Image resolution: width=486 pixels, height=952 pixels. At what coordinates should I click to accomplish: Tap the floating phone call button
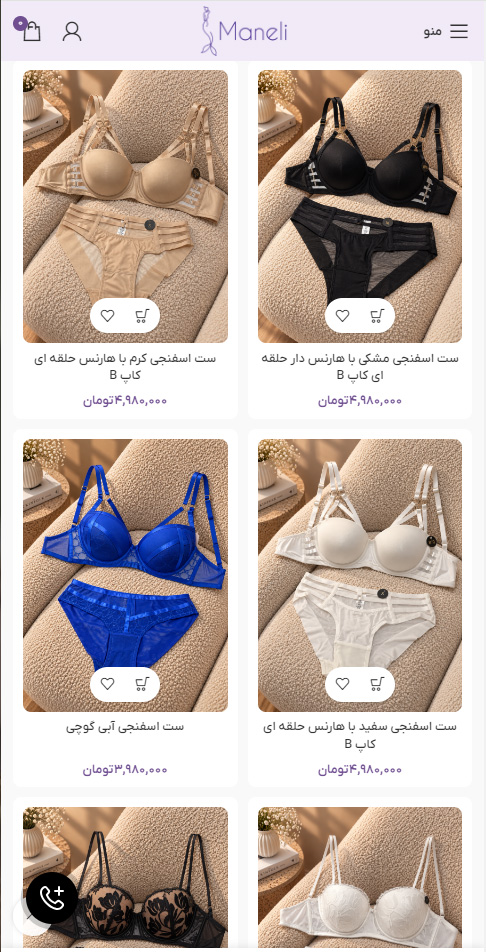tap(52, 898)
